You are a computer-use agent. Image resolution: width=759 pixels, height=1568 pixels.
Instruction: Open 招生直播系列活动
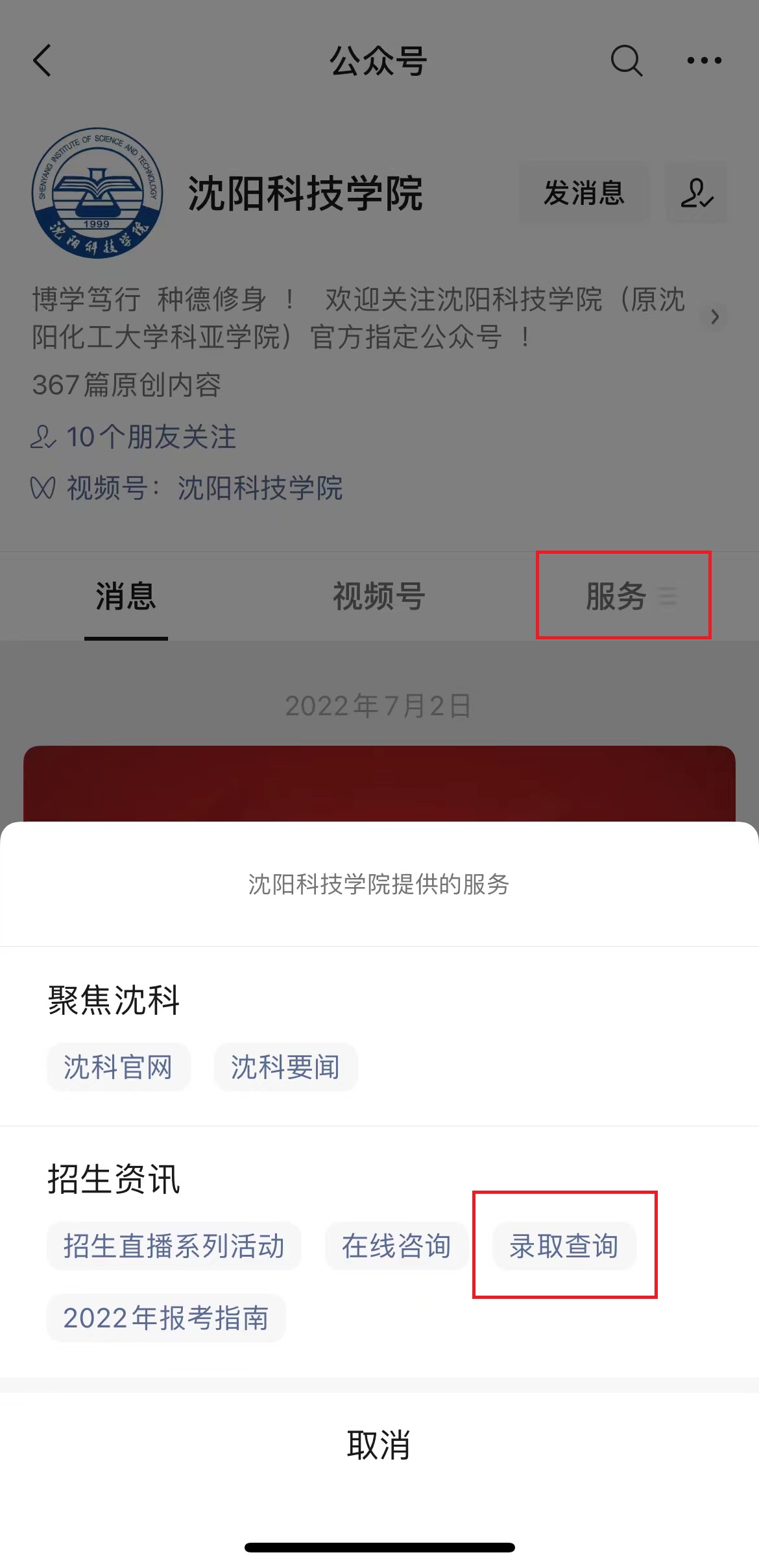[x=174, y=1246]
